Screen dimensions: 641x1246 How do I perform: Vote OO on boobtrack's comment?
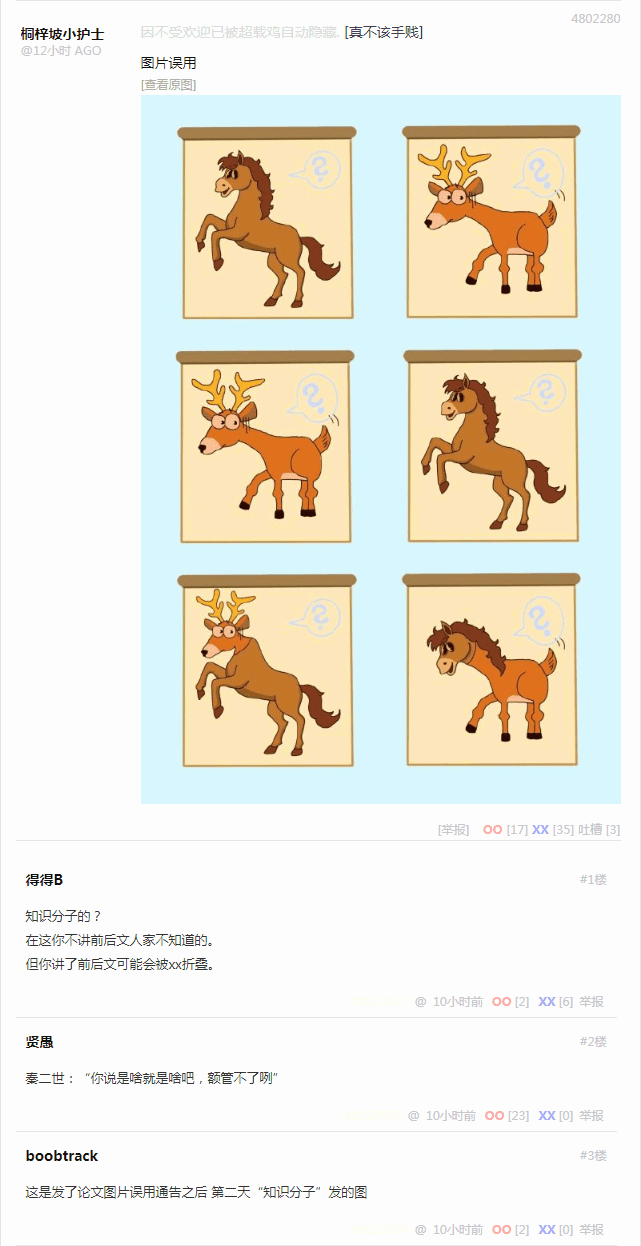(501, 1230)
